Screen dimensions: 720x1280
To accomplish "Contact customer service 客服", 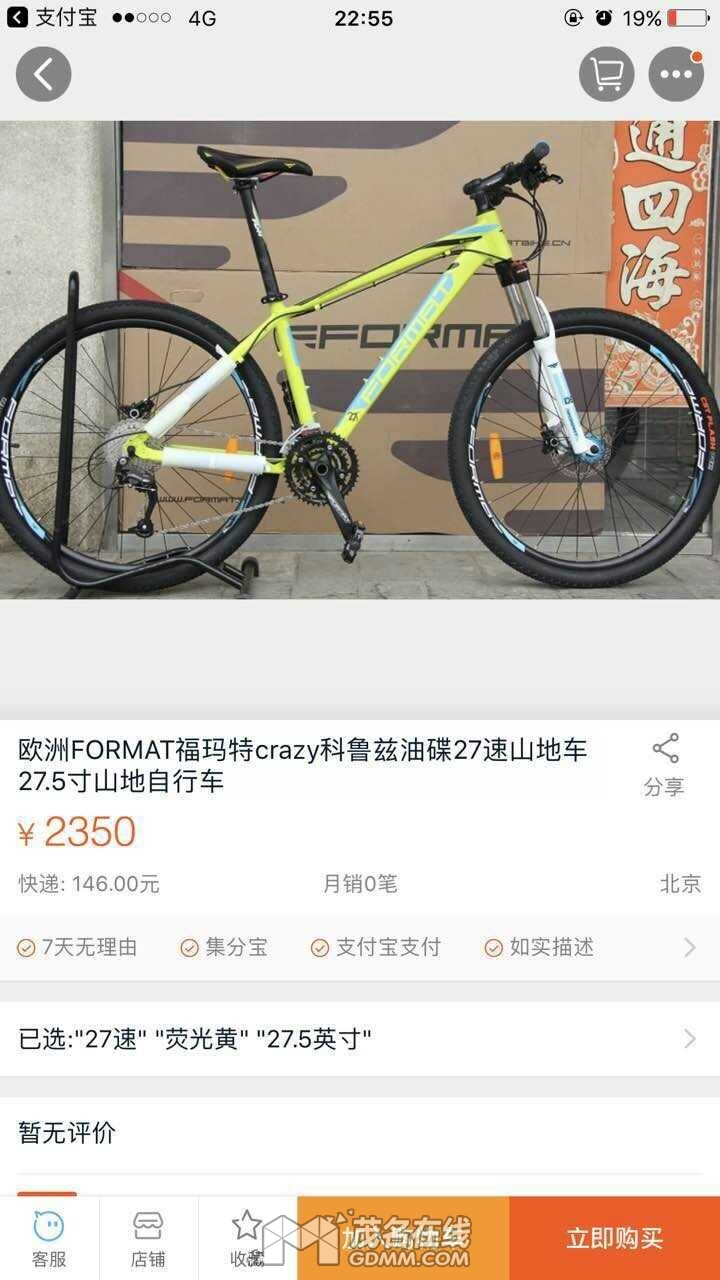I will (49, 1238).
